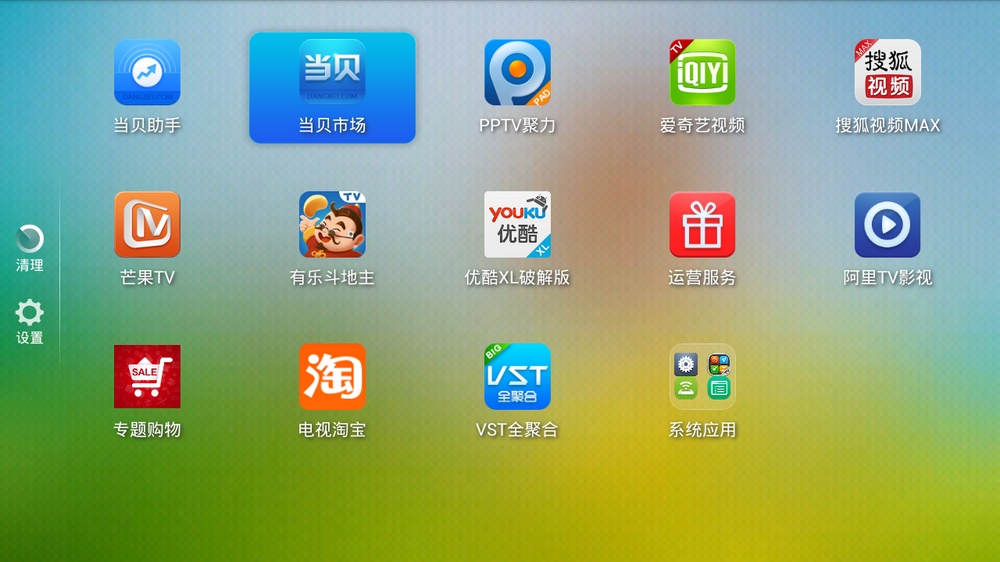1000x562 pixels.
Task: Open the 有乐斗地主 game
Action: [332, 225]
